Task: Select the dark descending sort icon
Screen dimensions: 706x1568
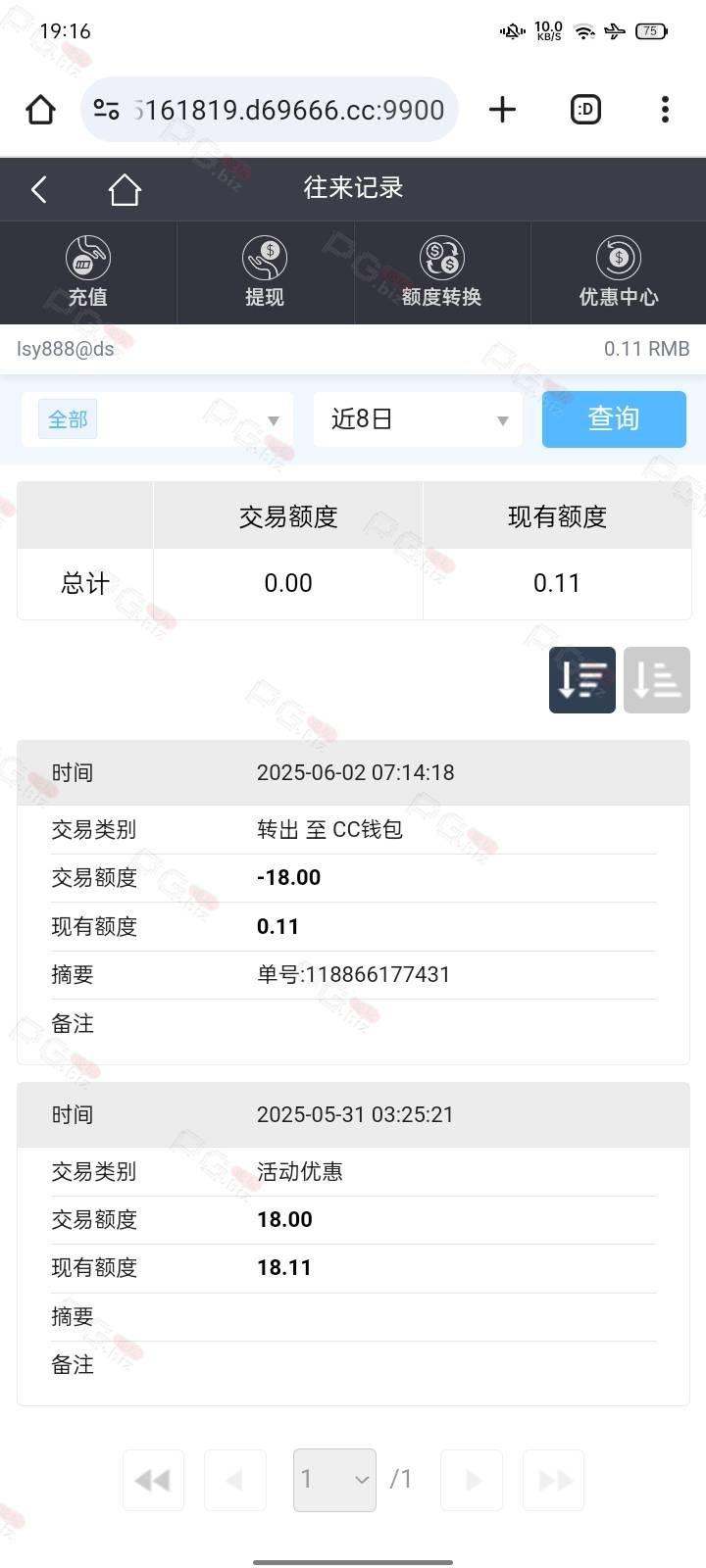Action: pos(582,680)
